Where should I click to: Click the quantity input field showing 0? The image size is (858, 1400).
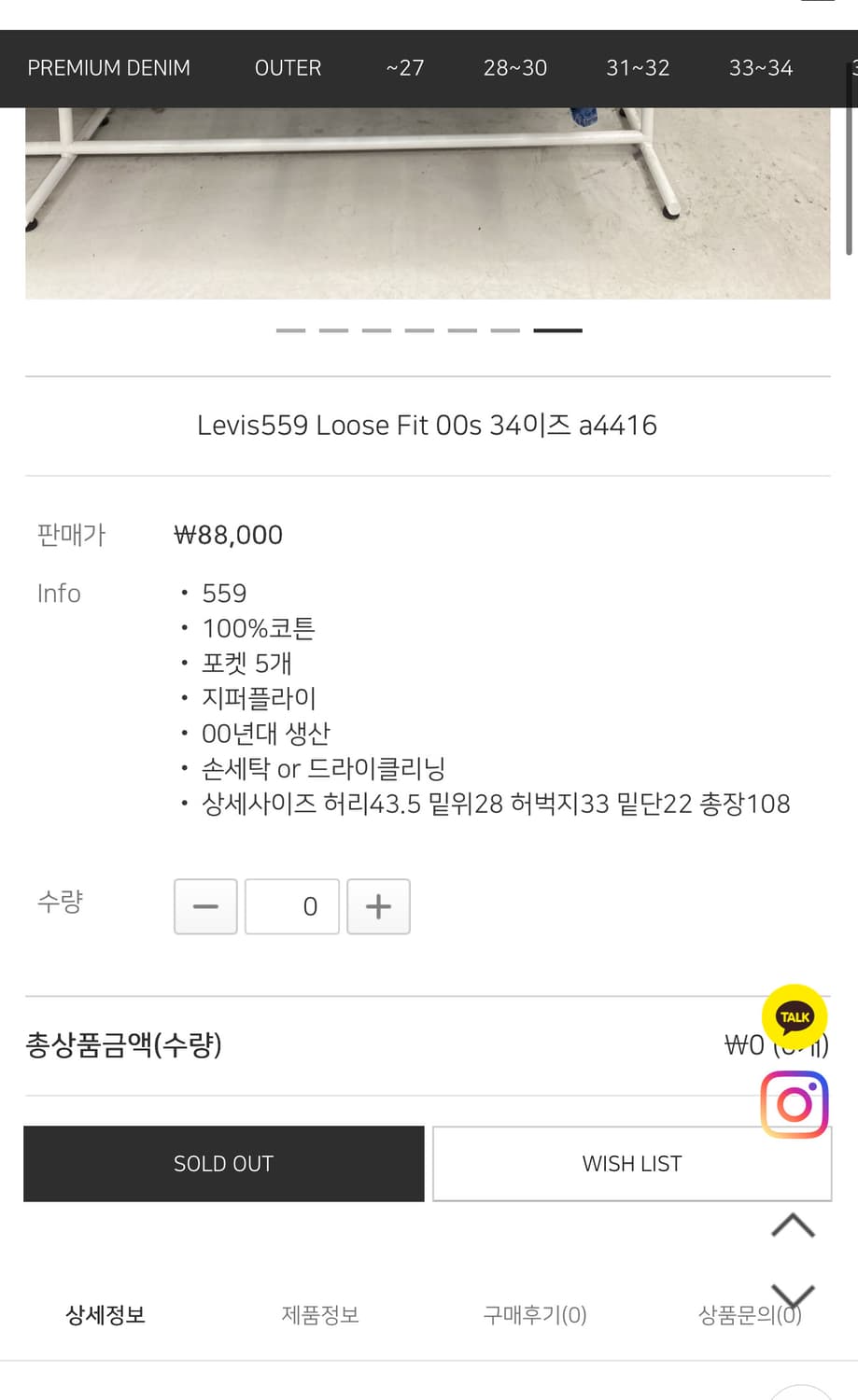(x=291, y=906)
